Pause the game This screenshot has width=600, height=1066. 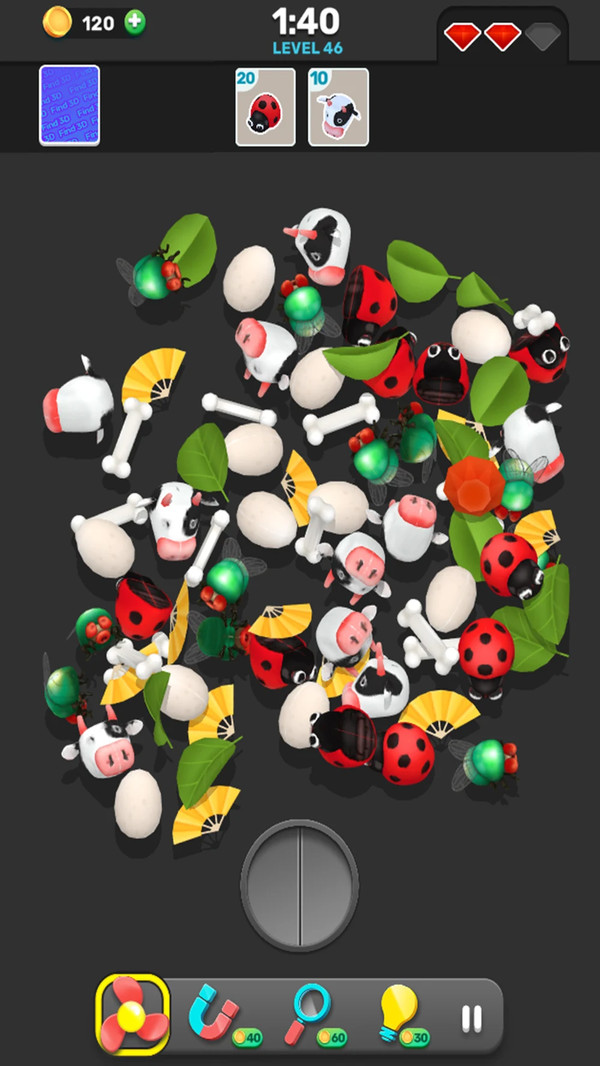472,1018
